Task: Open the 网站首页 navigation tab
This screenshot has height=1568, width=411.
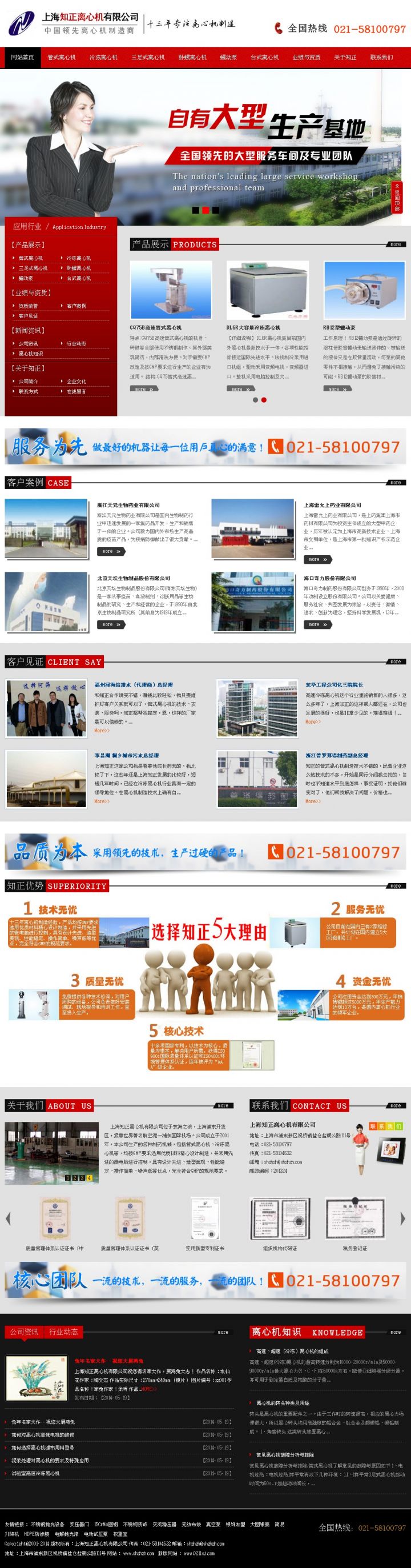Action: click(22, 57)
